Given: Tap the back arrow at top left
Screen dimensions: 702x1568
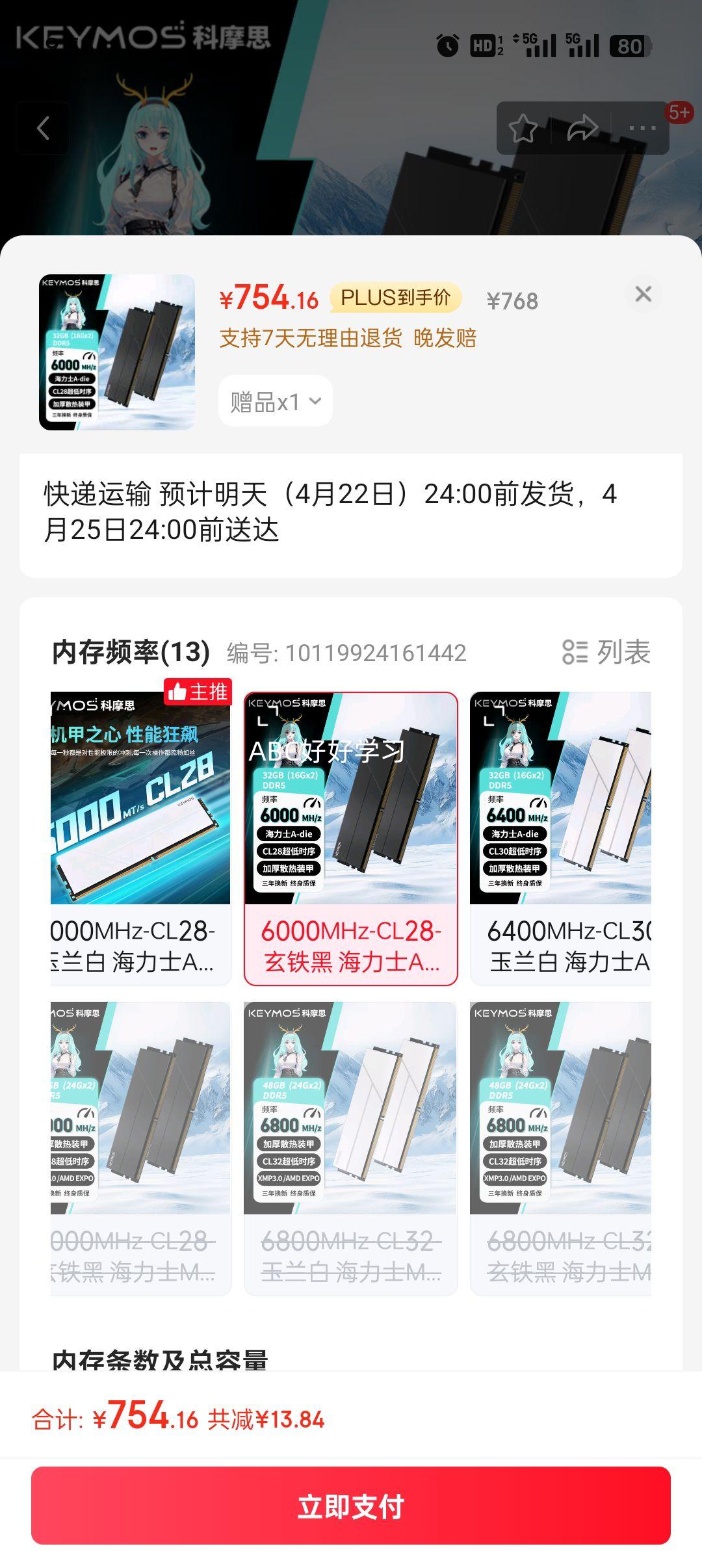Looking at the screenshot, I should [x=43, y=127].
